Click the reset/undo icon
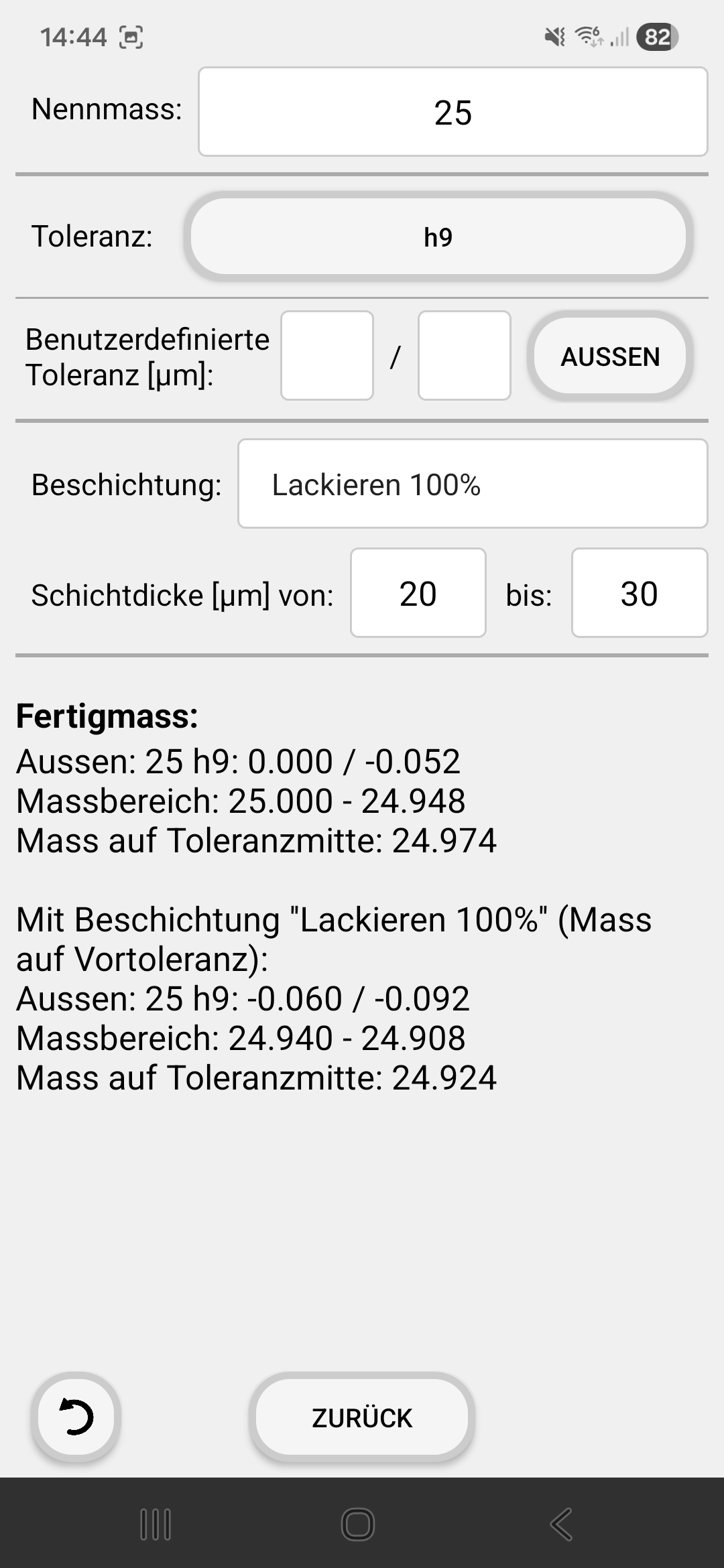 pyautogui.click(x=75, y=1417)
